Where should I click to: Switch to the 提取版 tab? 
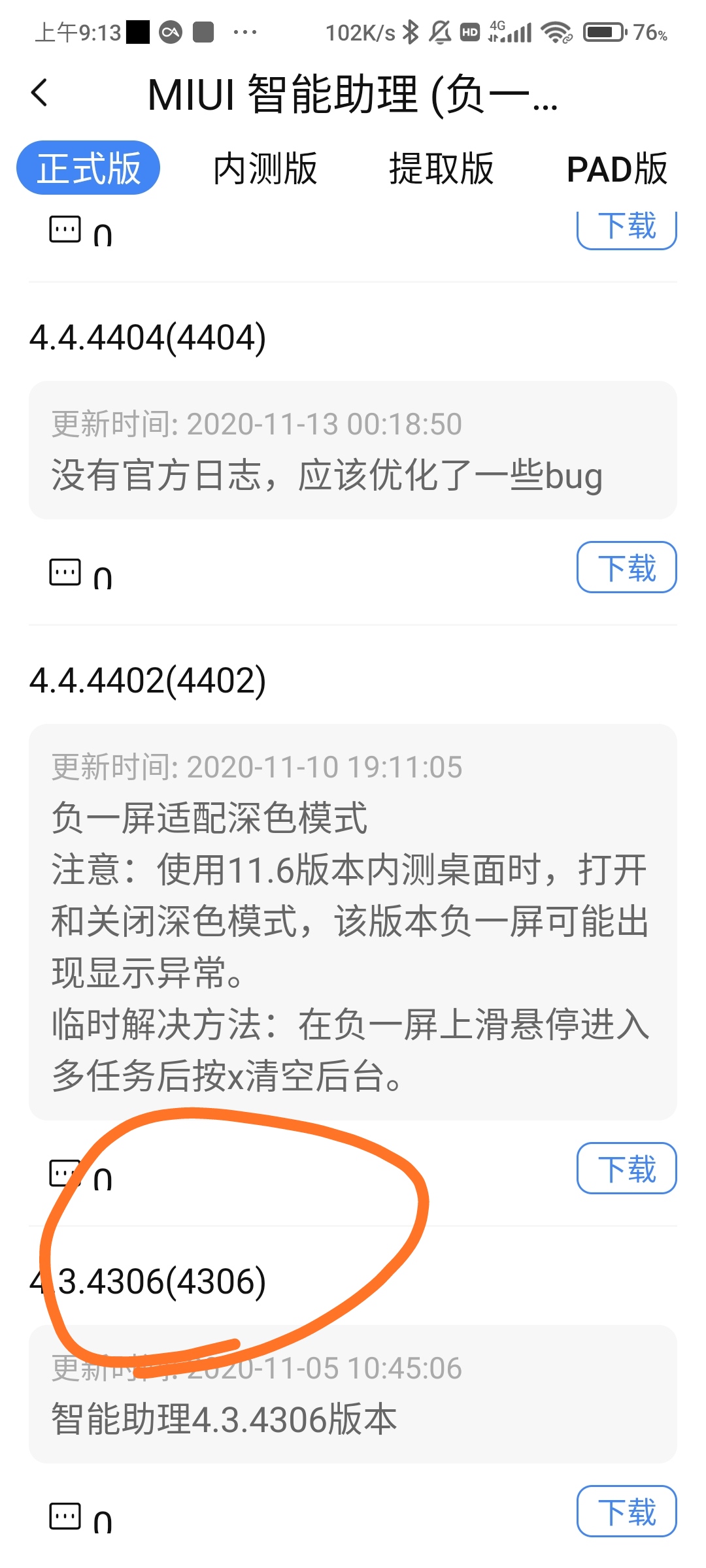pos(441,169)
